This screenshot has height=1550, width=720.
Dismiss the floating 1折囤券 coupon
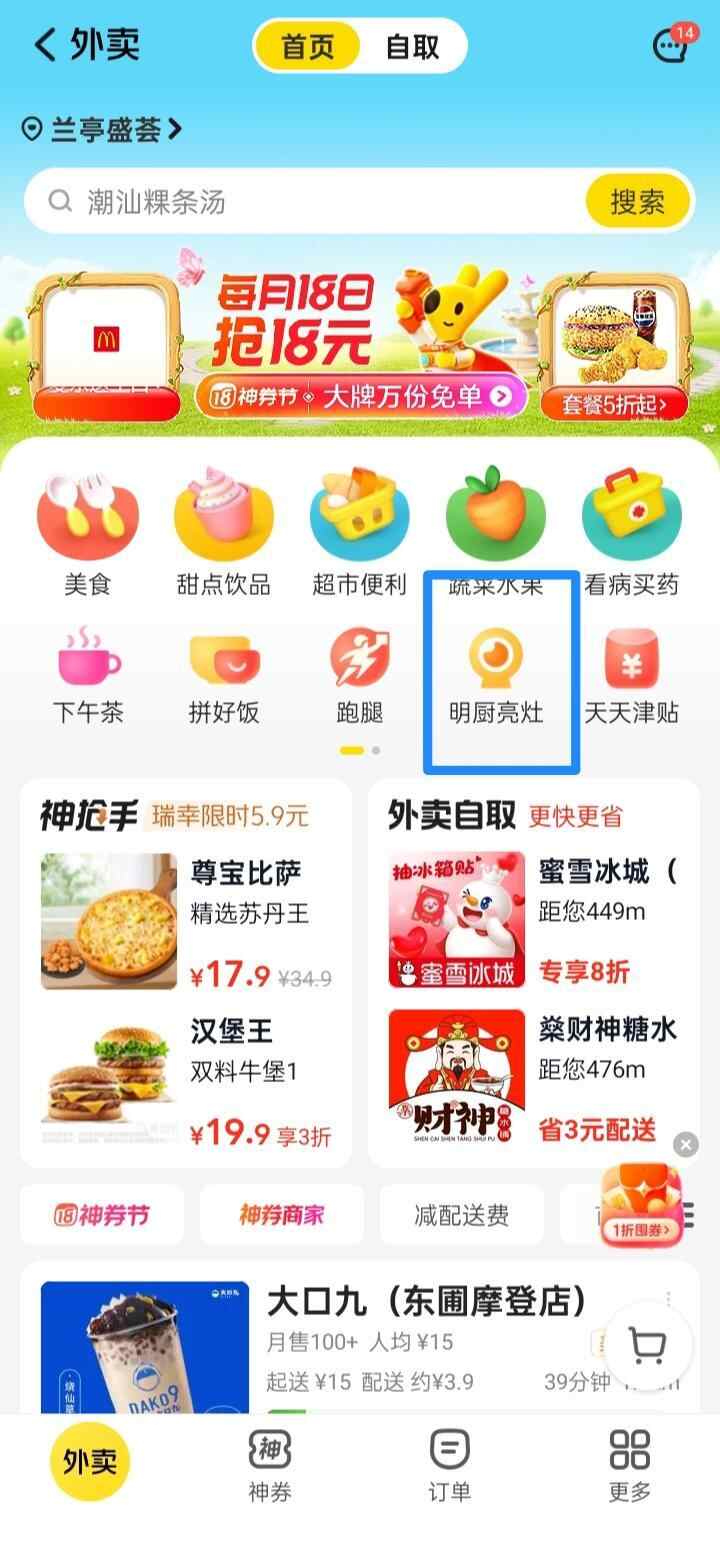pos(686,1145)
